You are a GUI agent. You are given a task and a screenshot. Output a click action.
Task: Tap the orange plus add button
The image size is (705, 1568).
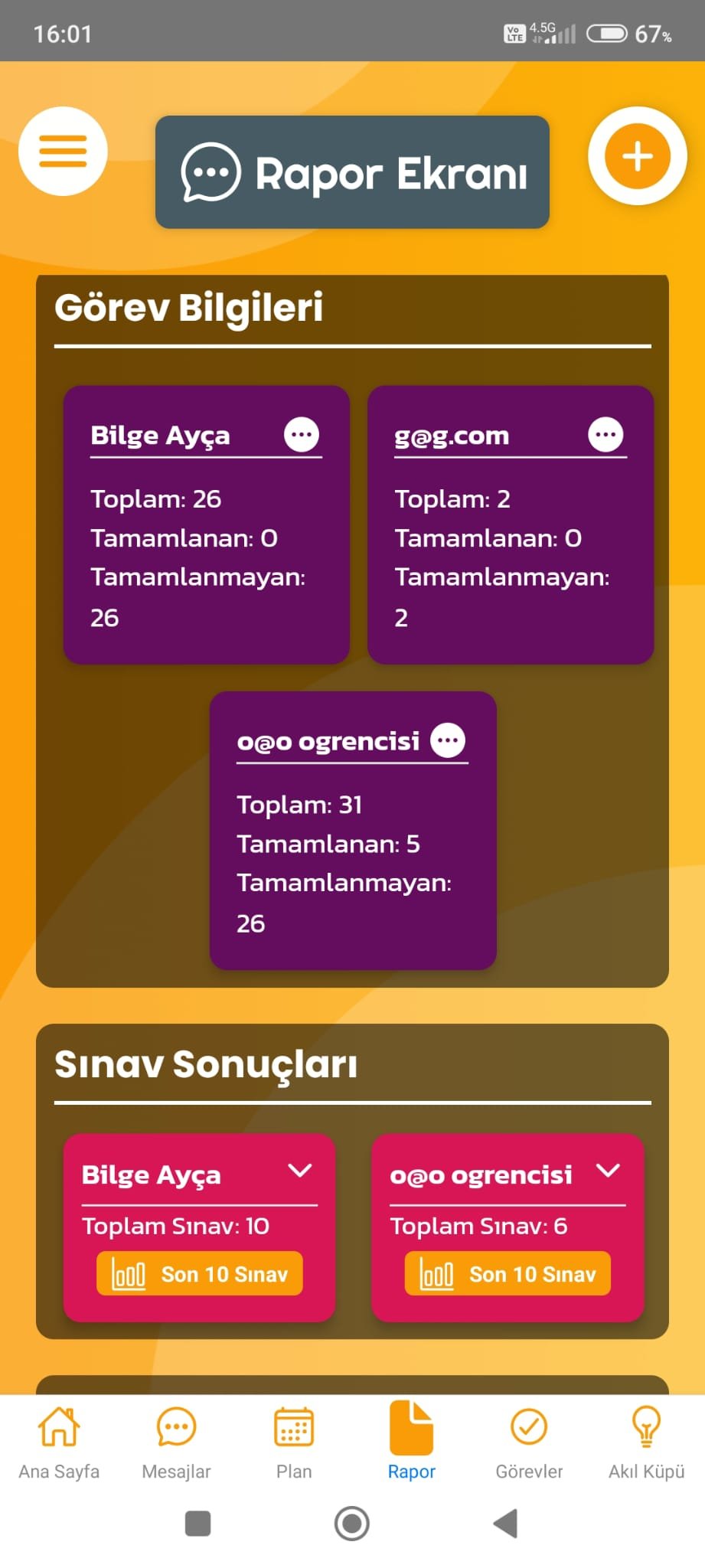coord(637,156)
